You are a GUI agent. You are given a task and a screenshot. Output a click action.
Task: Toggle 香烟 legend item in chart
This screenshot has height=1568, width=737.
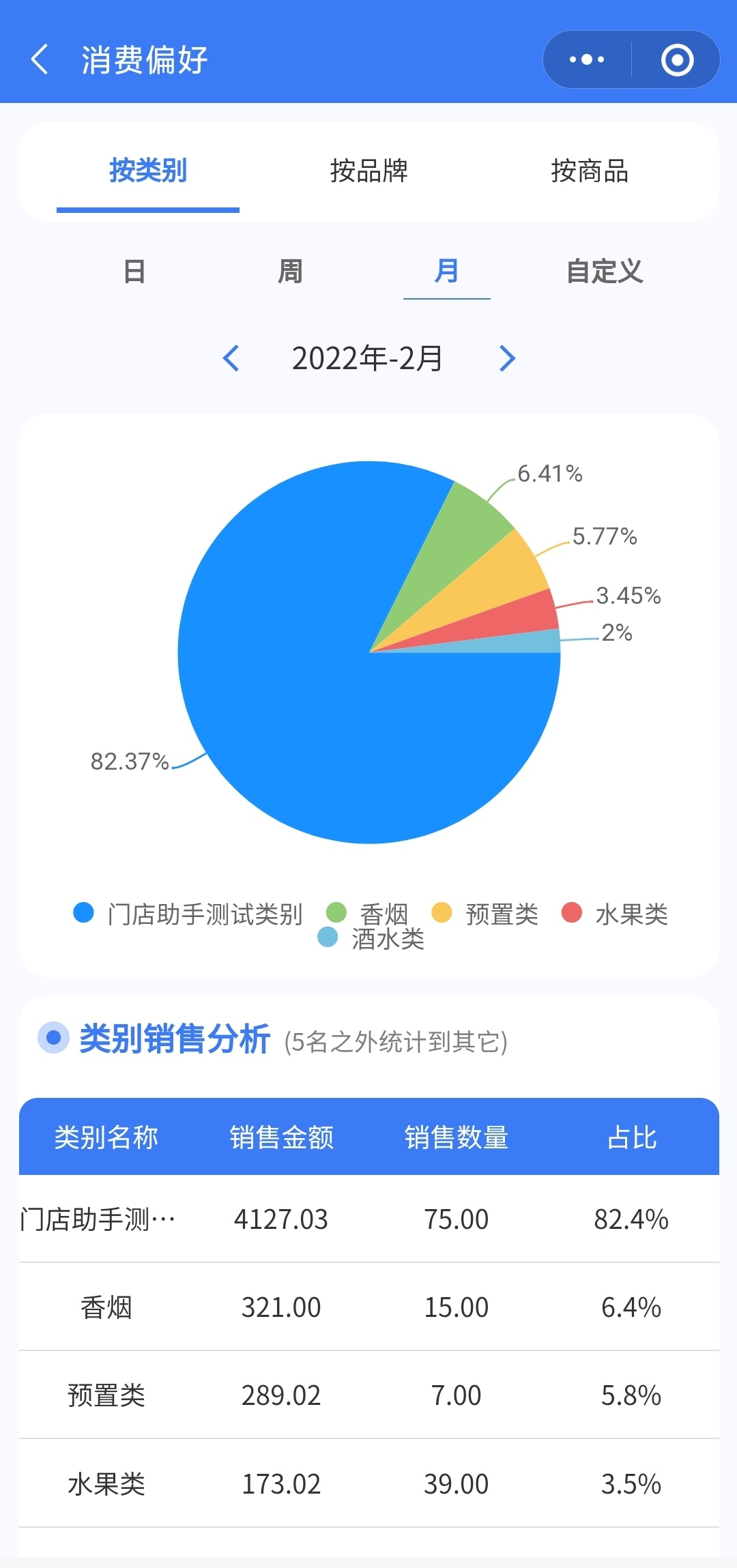[369, 913]
